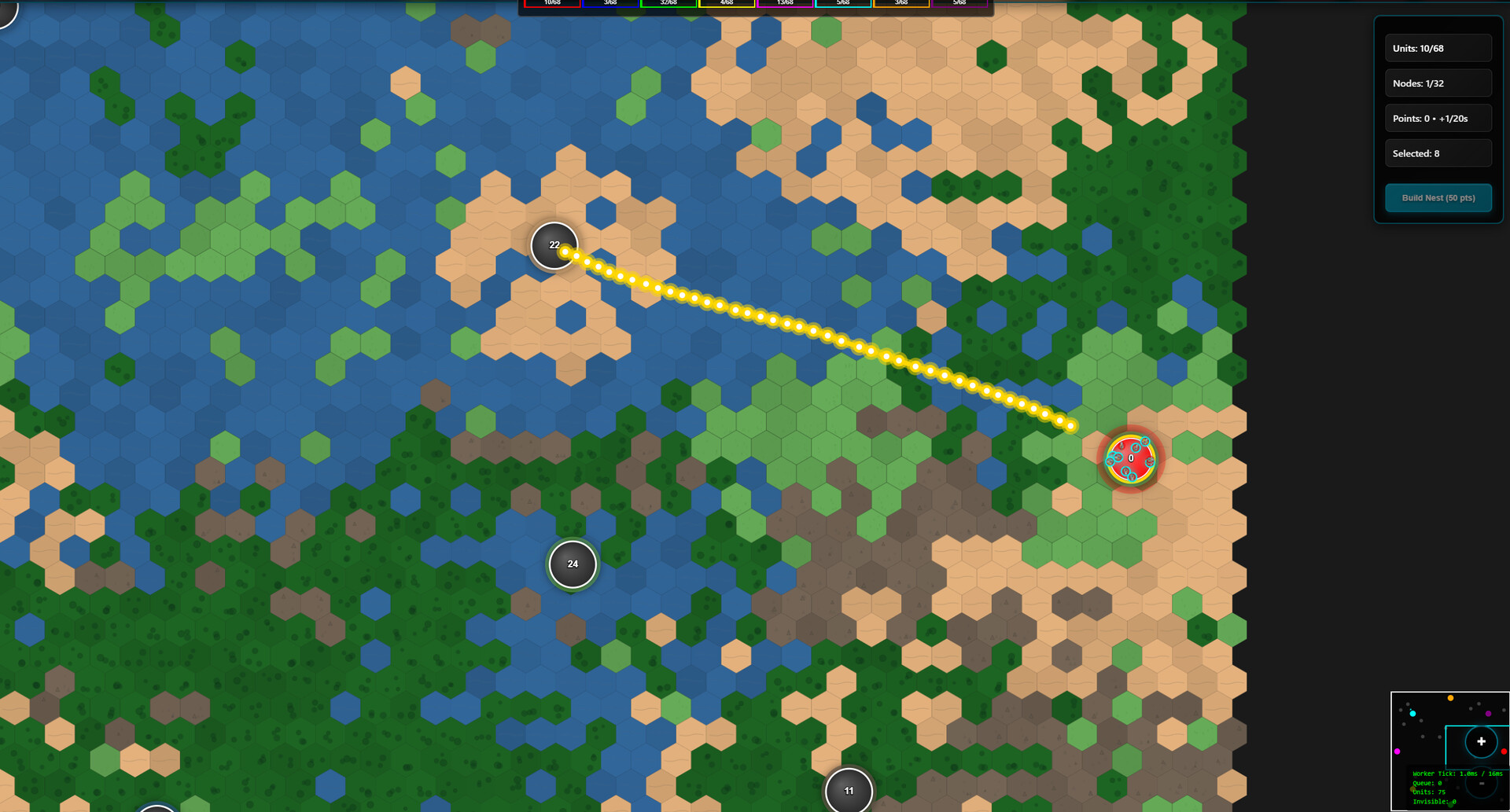Image resolution: width=1510 pixels, height=812 pixels.
Task: Select the neutral node labeled 24
Action: [x=573, y=564]
